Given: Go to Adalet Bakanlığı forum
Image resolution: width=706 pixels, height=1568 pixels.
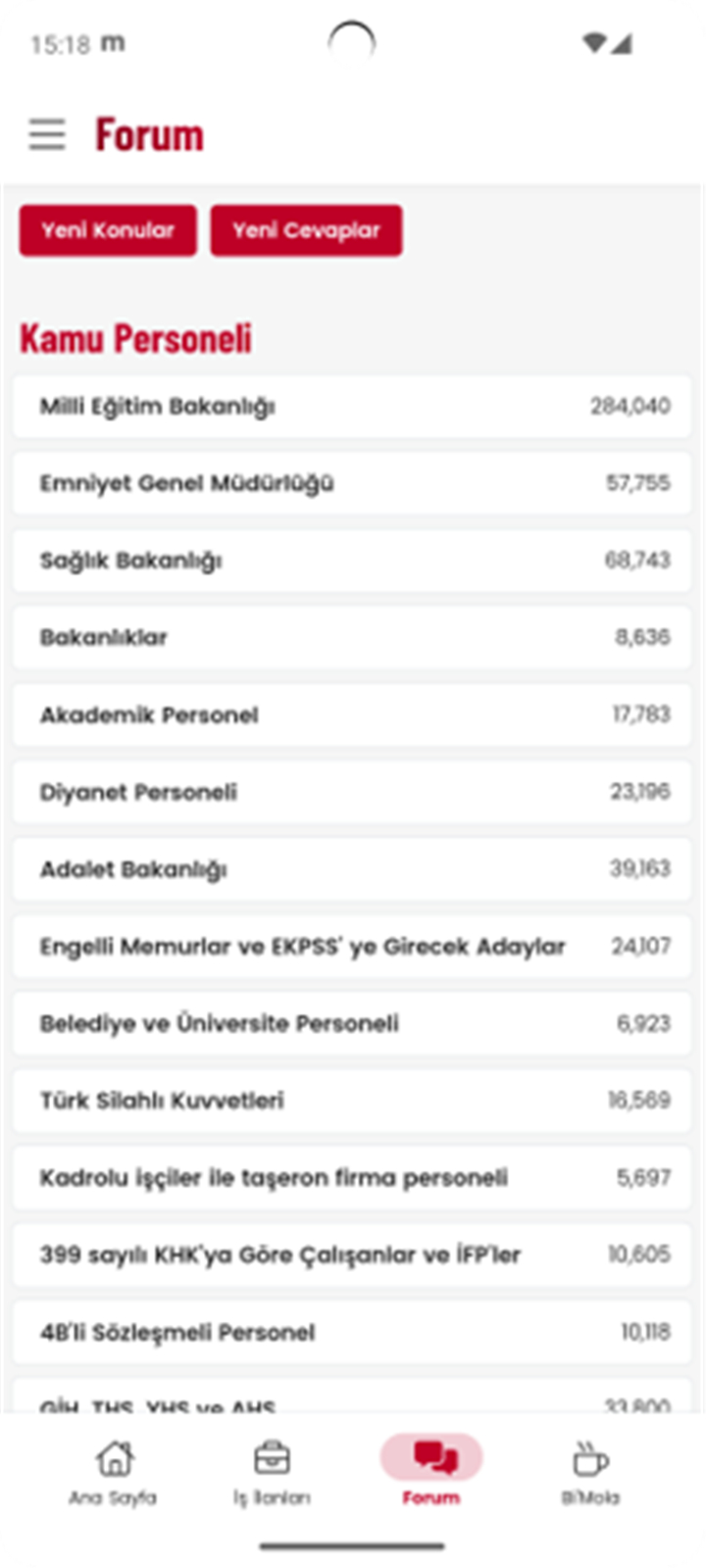Looking at the screenshot, I should 352,869.
